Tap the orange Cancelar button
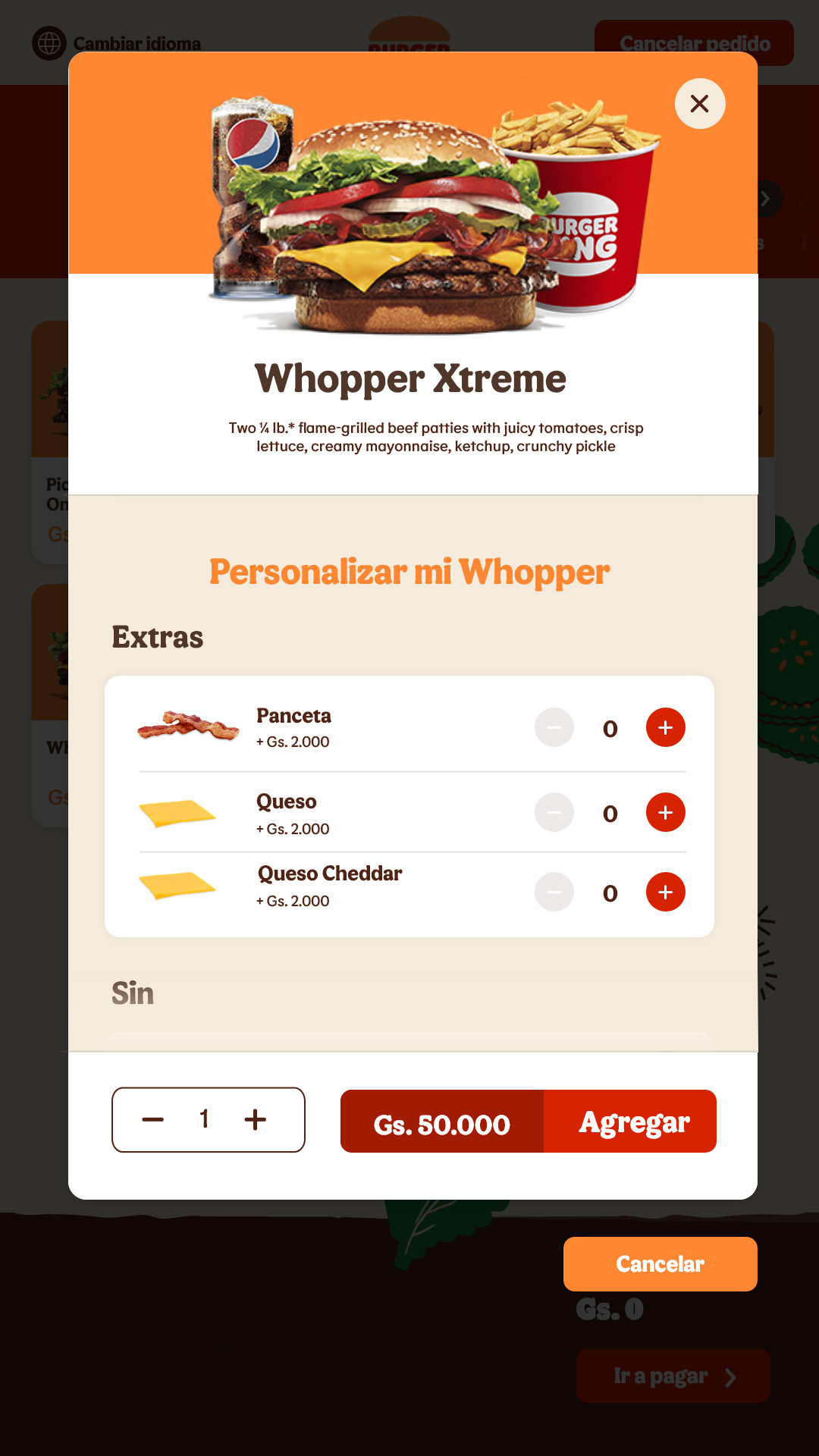Viewport: 819px width, 1456px height. [660, 1264]
